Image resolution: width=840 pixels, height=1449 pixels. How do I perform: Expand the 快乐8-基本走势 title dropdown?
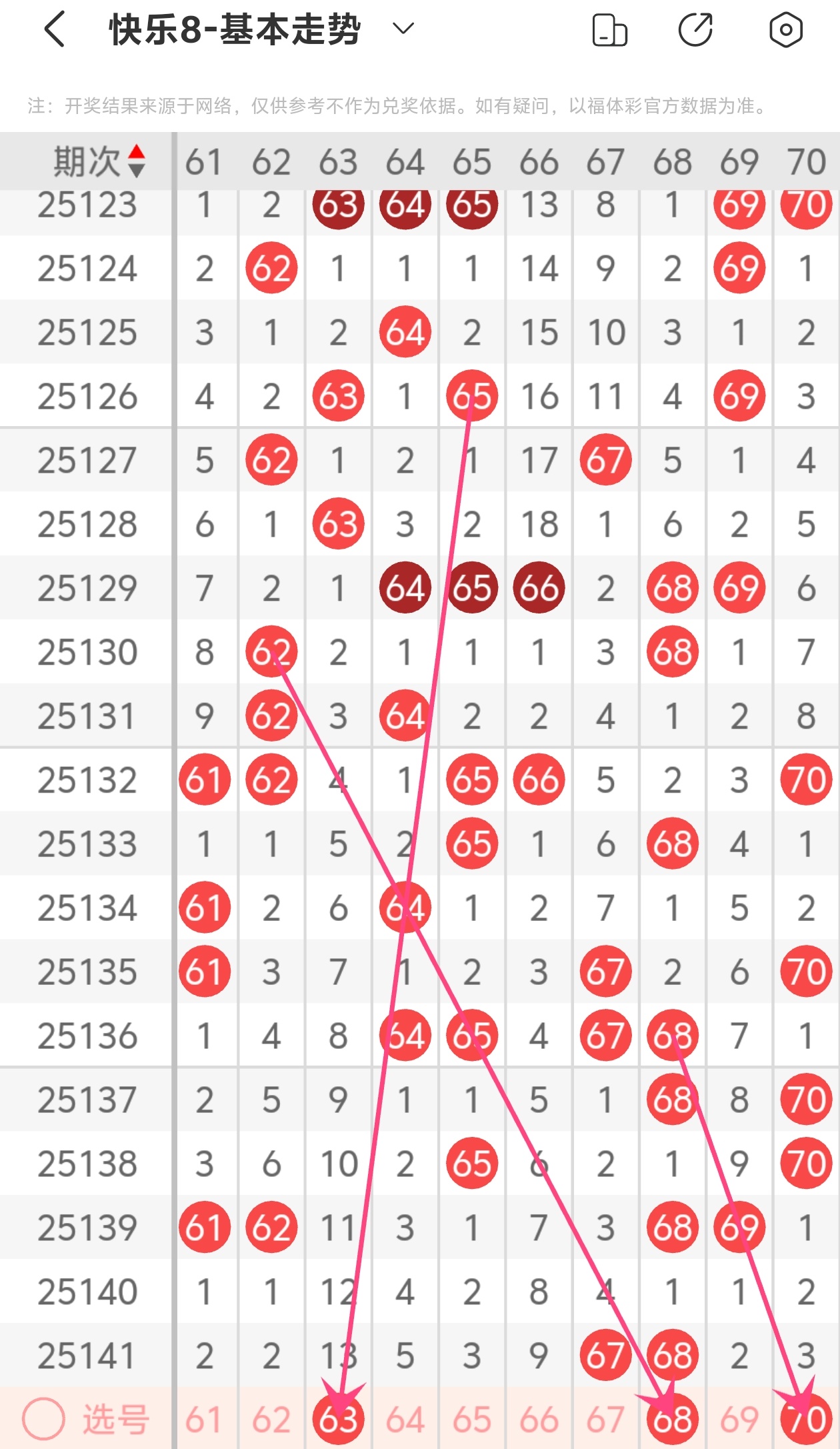(x=403, y=29)
